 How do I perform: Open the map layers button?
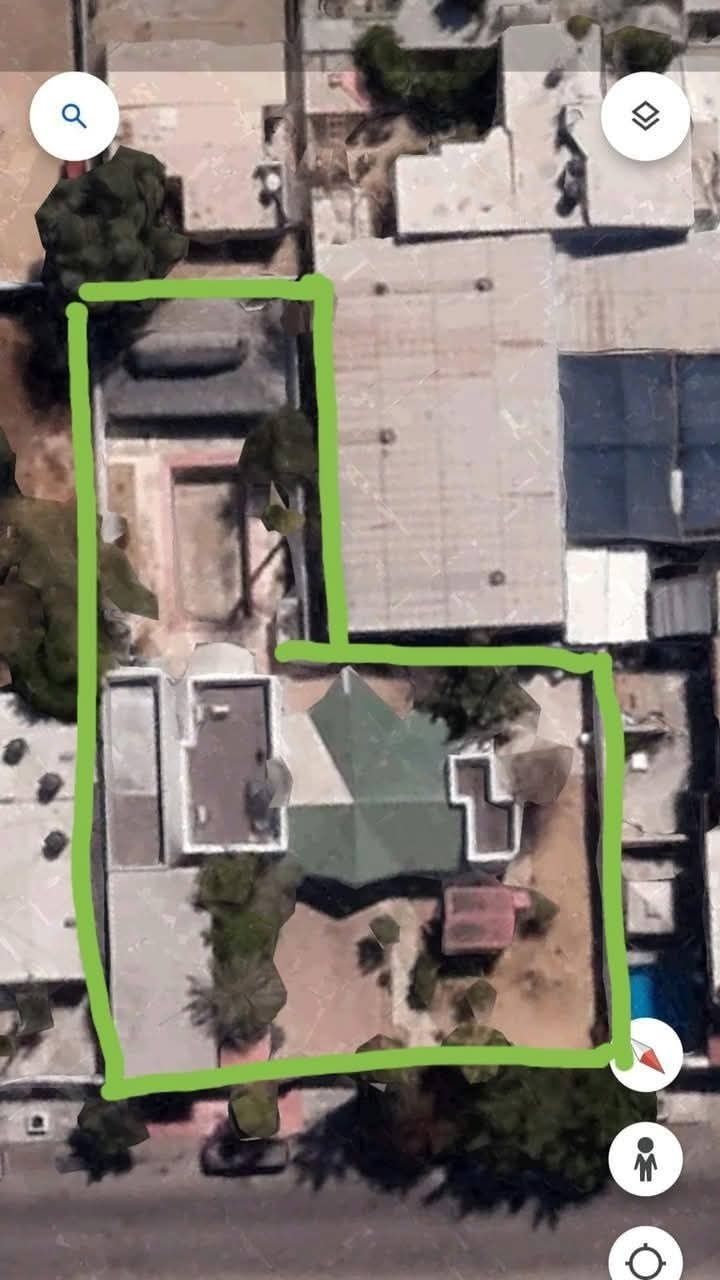click(x=645, y=116)
